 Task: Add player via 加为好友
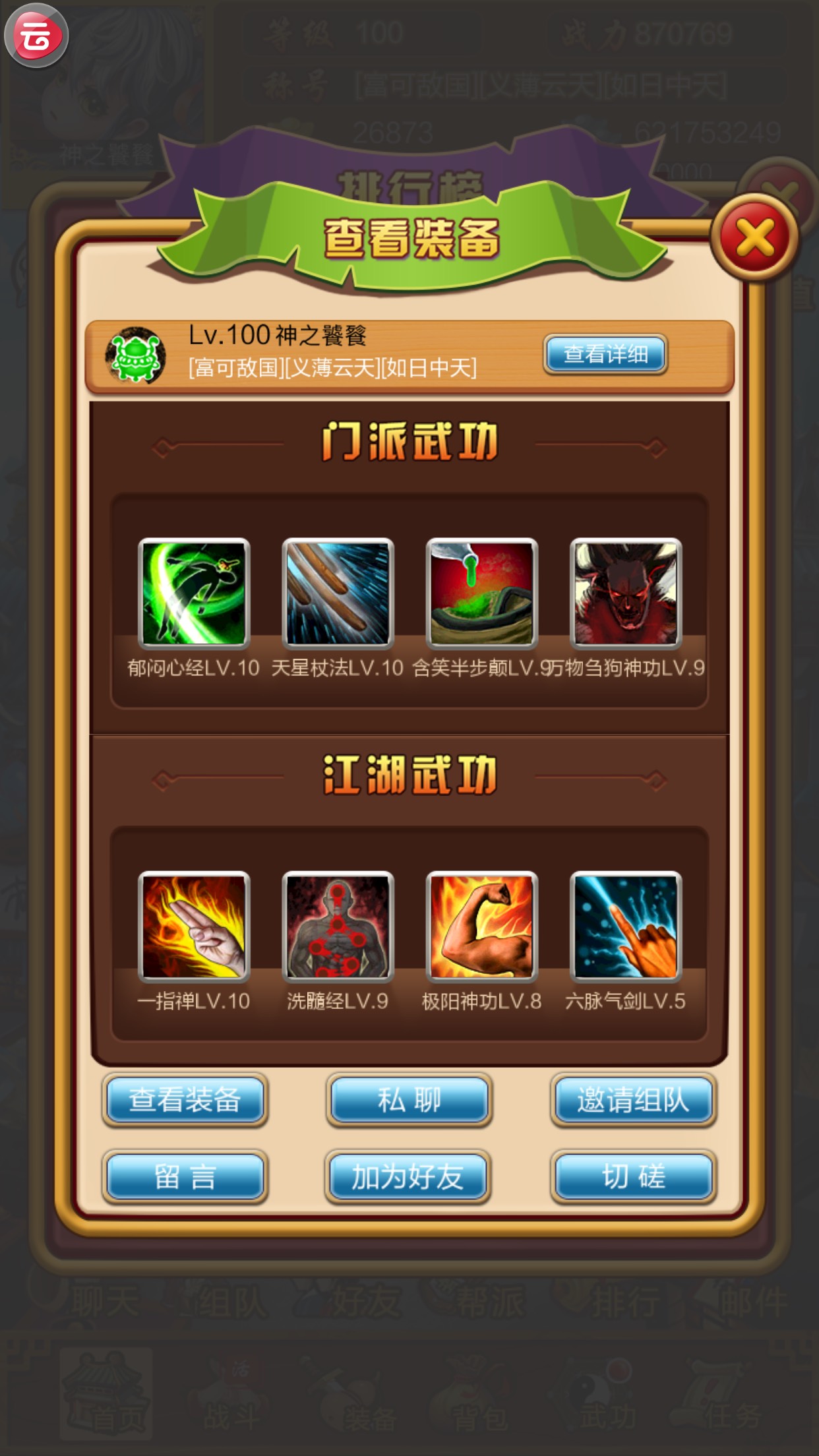pyautogui.click(x=409, y=1176)
